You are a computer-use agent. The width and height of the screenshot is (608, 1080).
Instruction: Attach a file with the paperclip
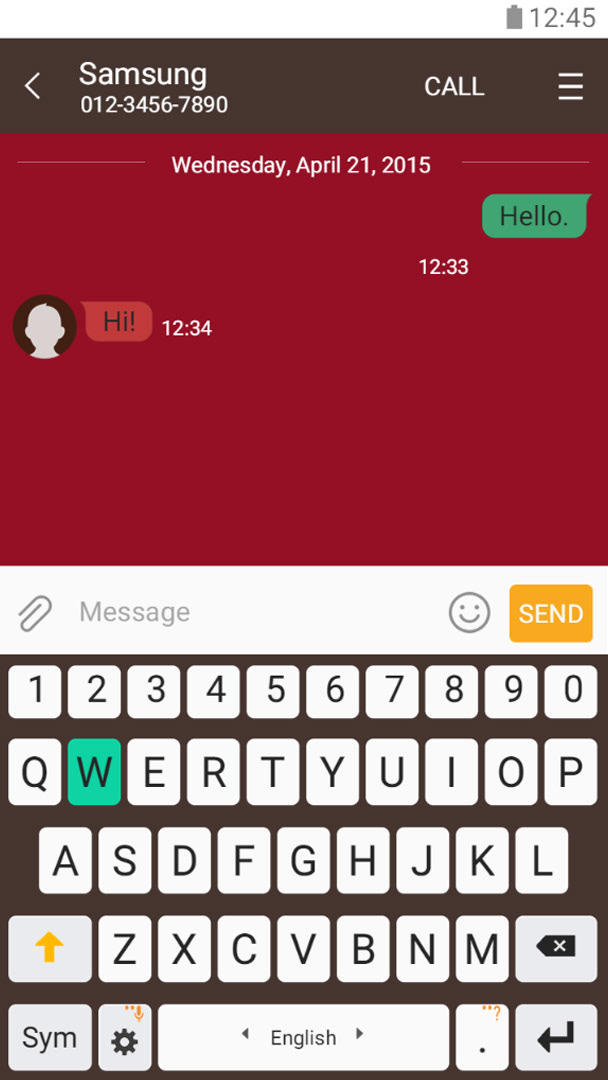(x=34, y=612)
